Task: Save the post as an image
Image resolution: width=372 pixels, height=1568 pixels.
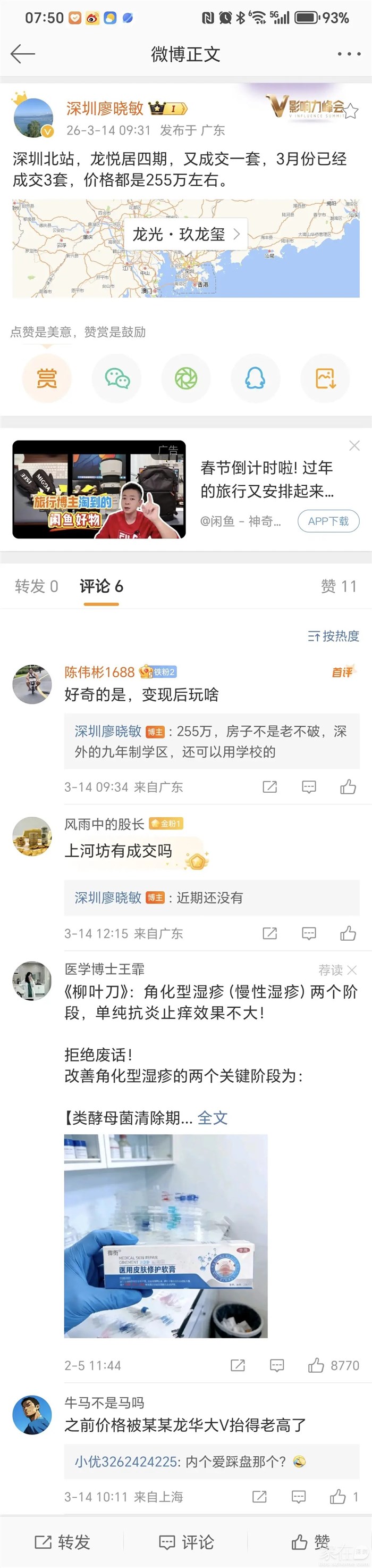Action: point(325,379)
